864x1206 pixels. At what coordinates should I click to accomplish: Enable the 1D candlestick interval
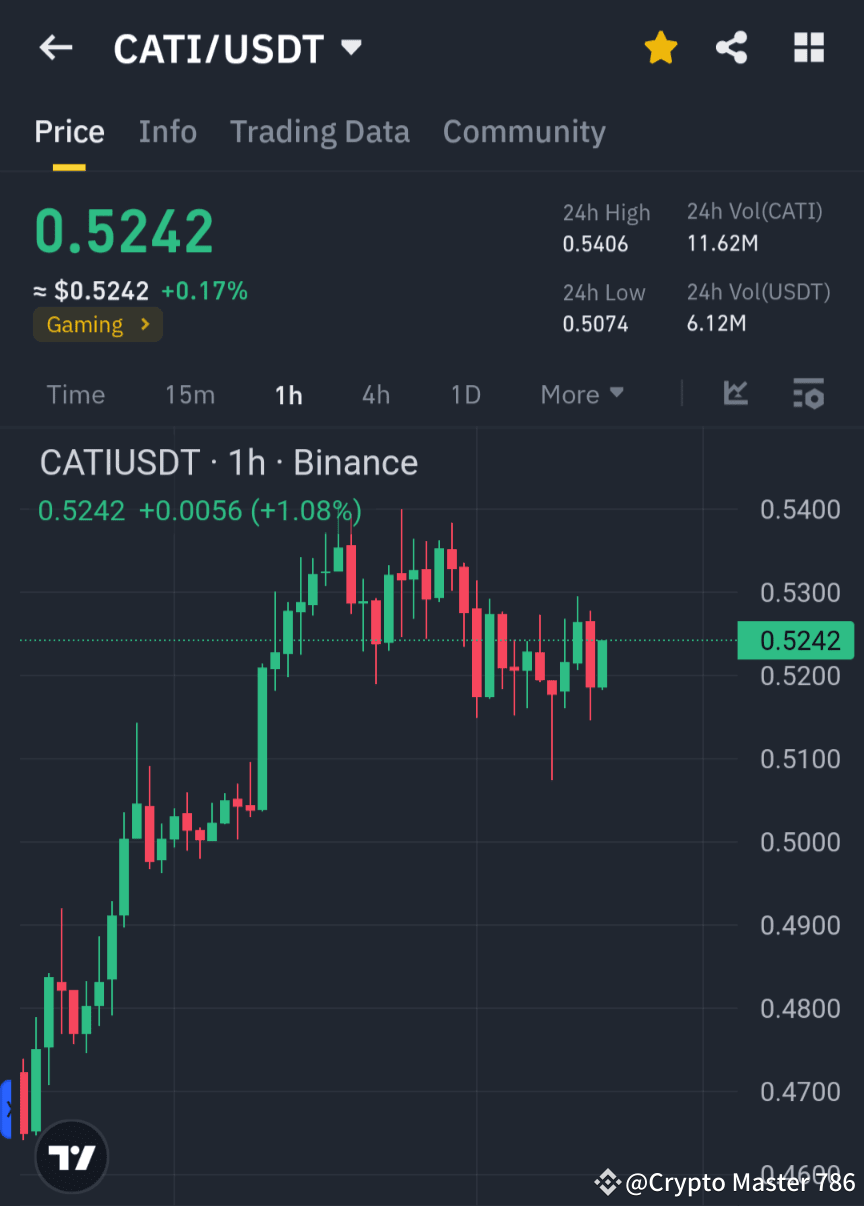[465, 394]
